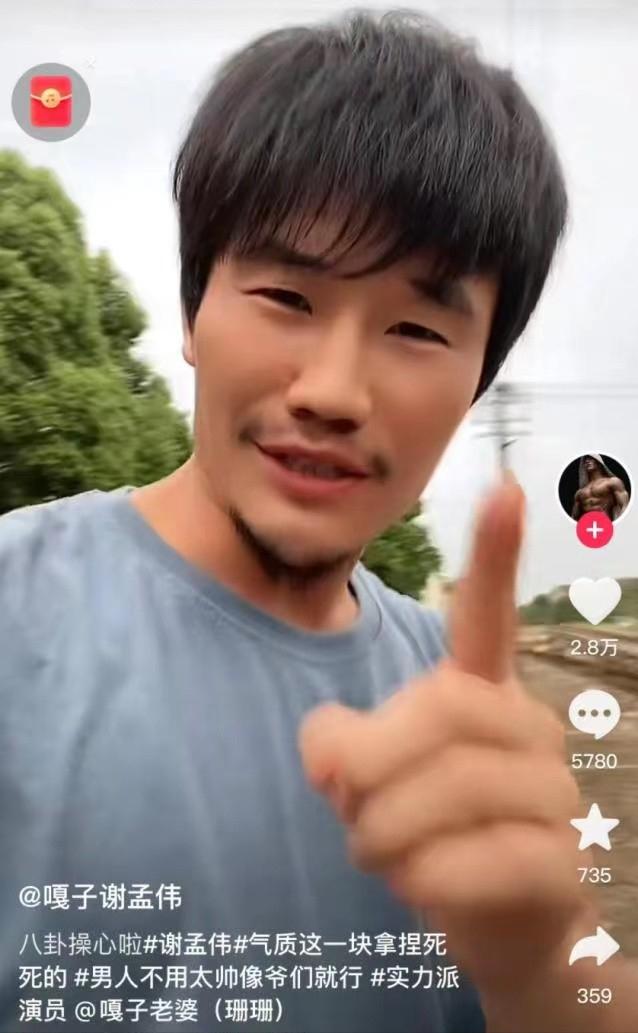Share this video using the arrow icon

click(594, 947)
